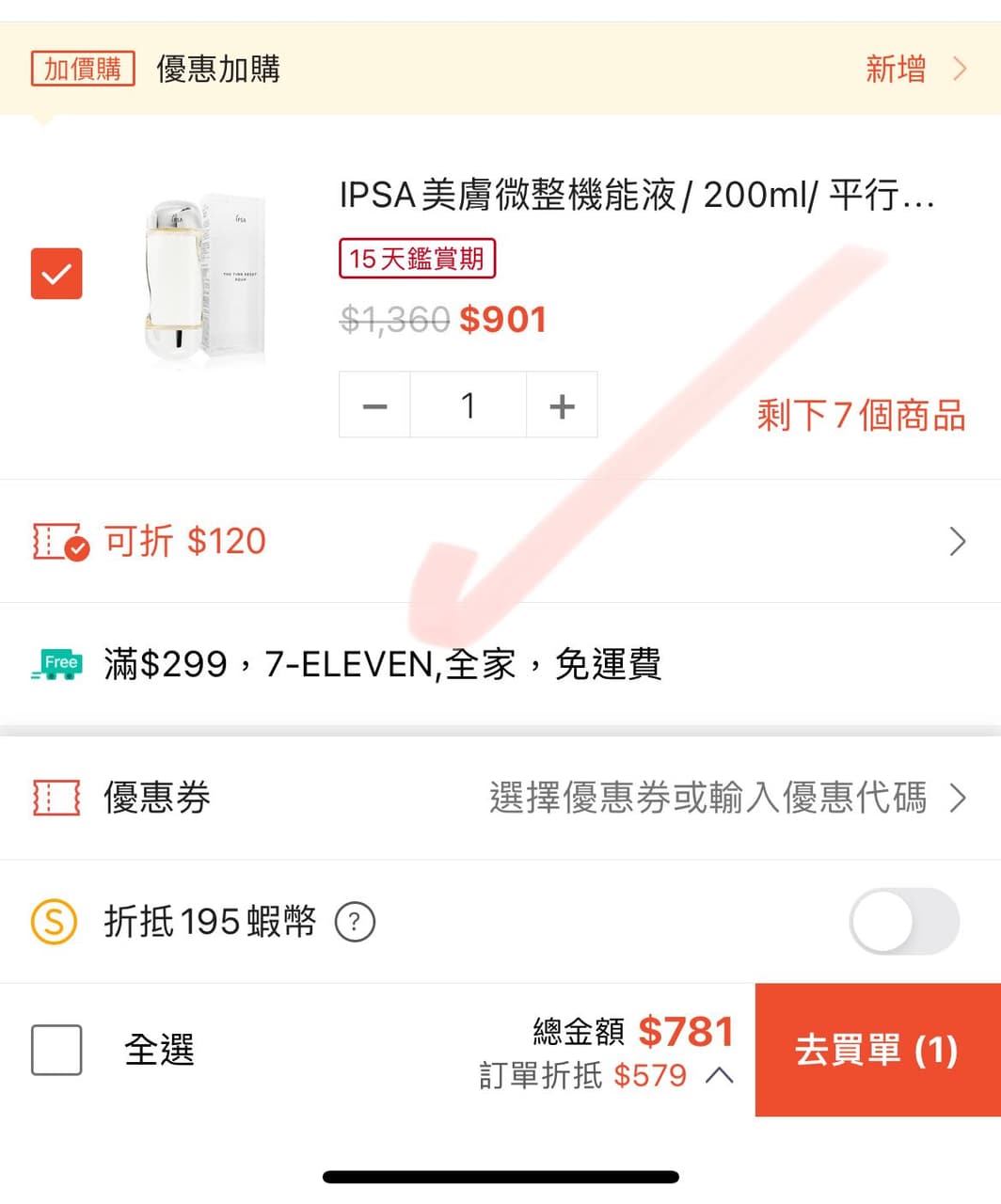Tap the 加價購 orange badge

coord(82,69)
